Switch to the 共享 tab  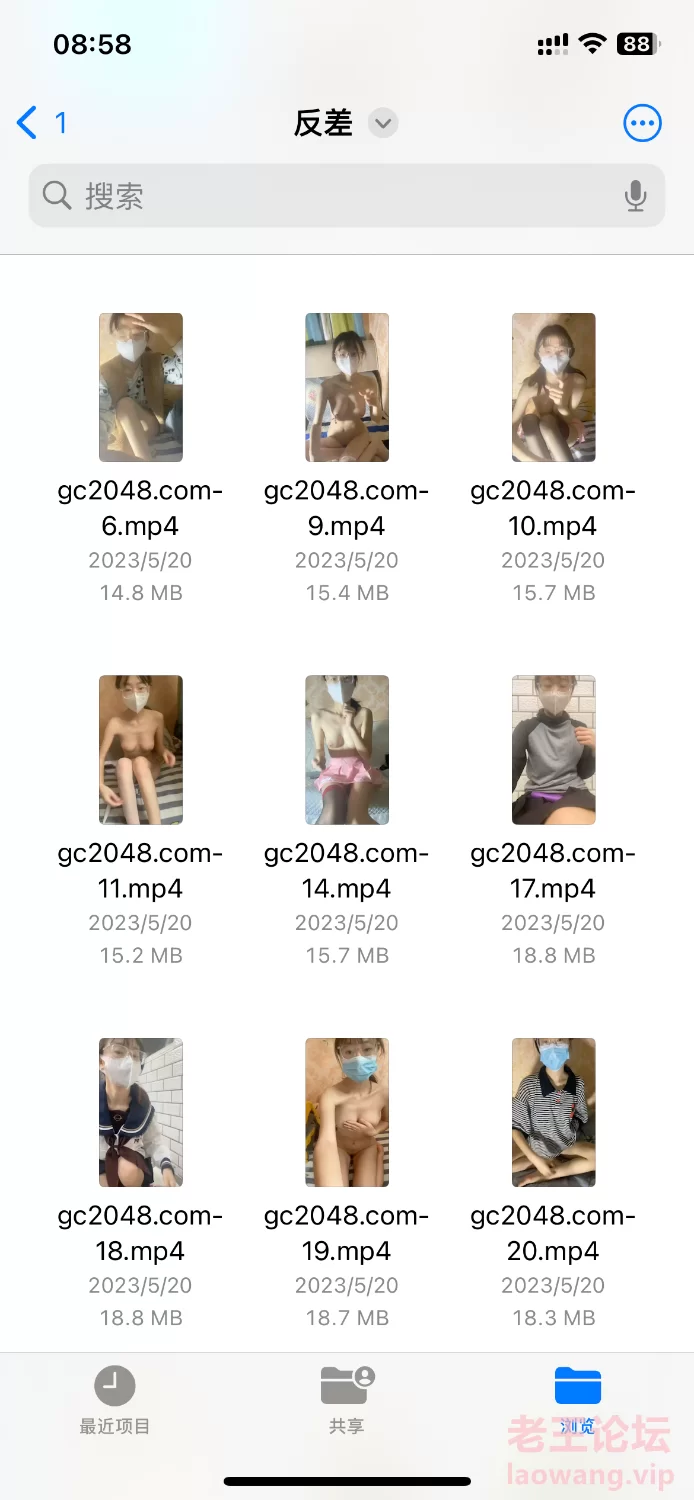click(x=347, y=1400)
